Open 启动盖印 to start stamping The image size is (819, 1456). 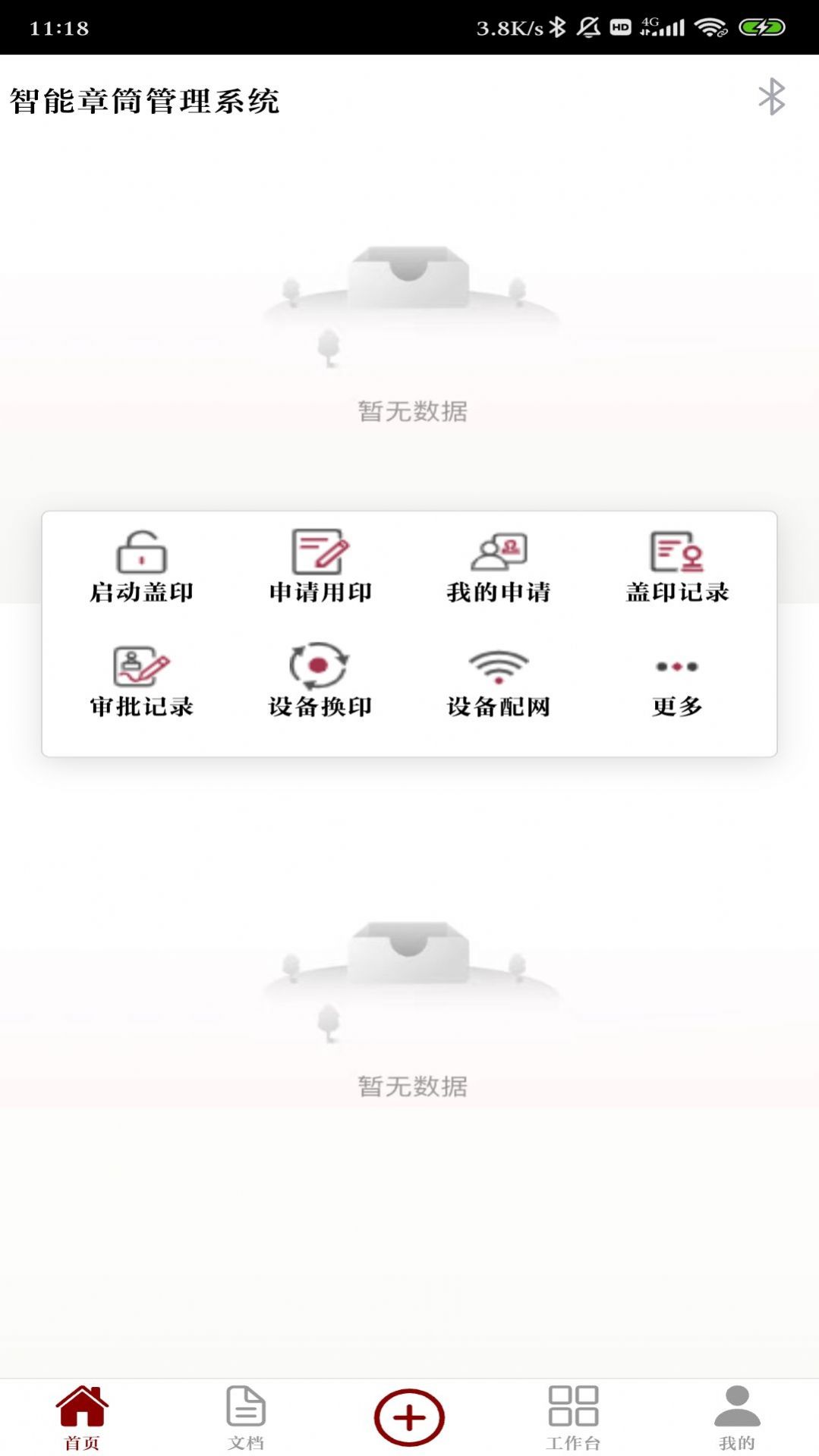[x=142, y=567]
